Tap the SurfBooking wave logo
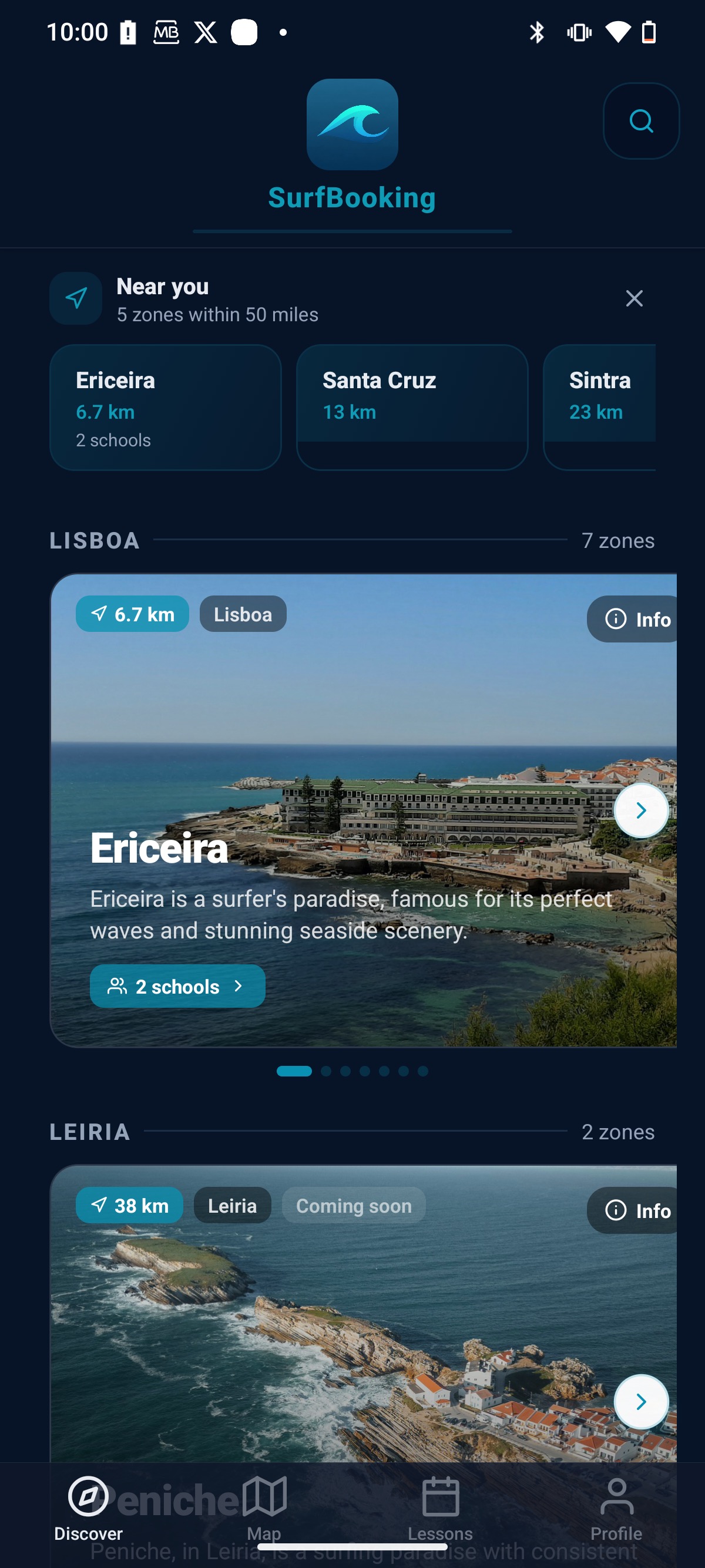Viewport: 705px width, 1568px height. (352, 125)
